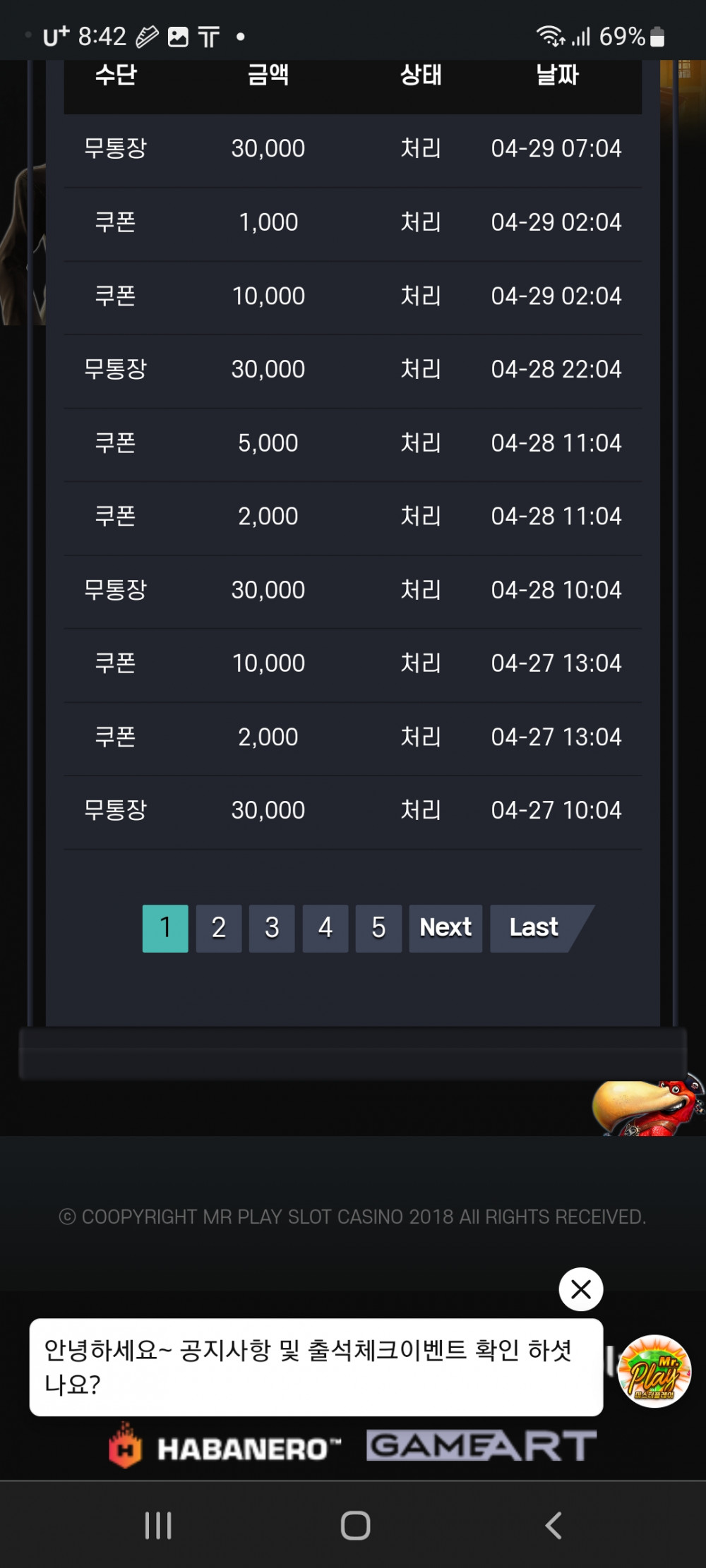Open page 4 of the table

pyautogui.click(x=325, y=928)
